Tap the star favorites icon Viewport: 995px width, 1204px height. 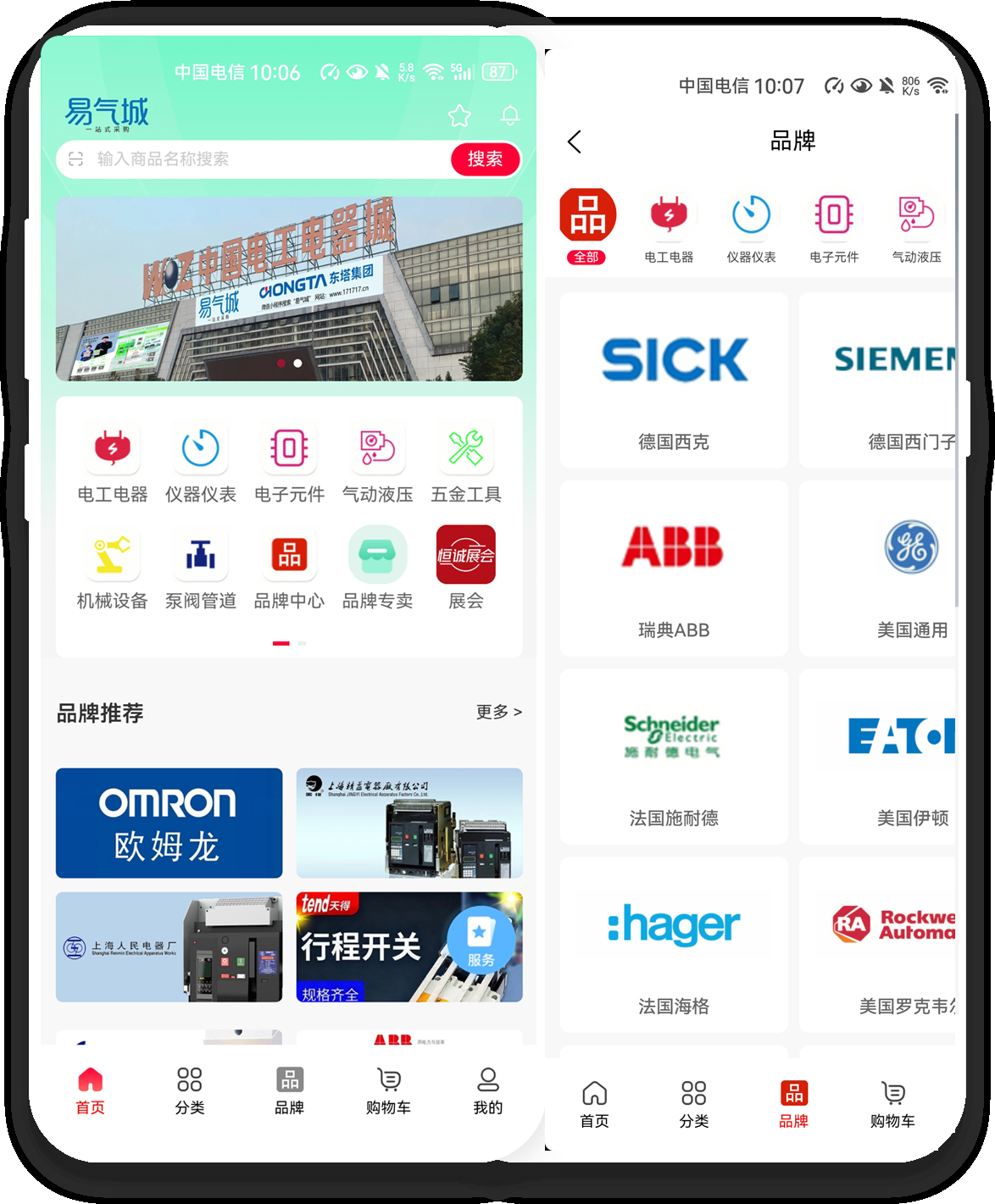459,114
